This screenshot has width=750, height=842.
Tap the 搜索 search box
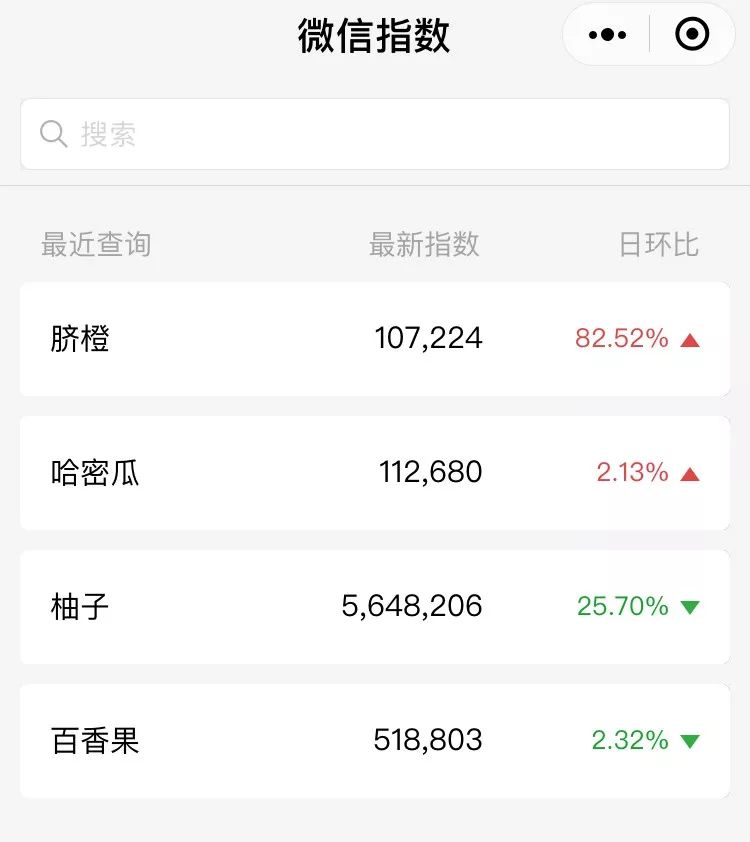click(375, 134)
